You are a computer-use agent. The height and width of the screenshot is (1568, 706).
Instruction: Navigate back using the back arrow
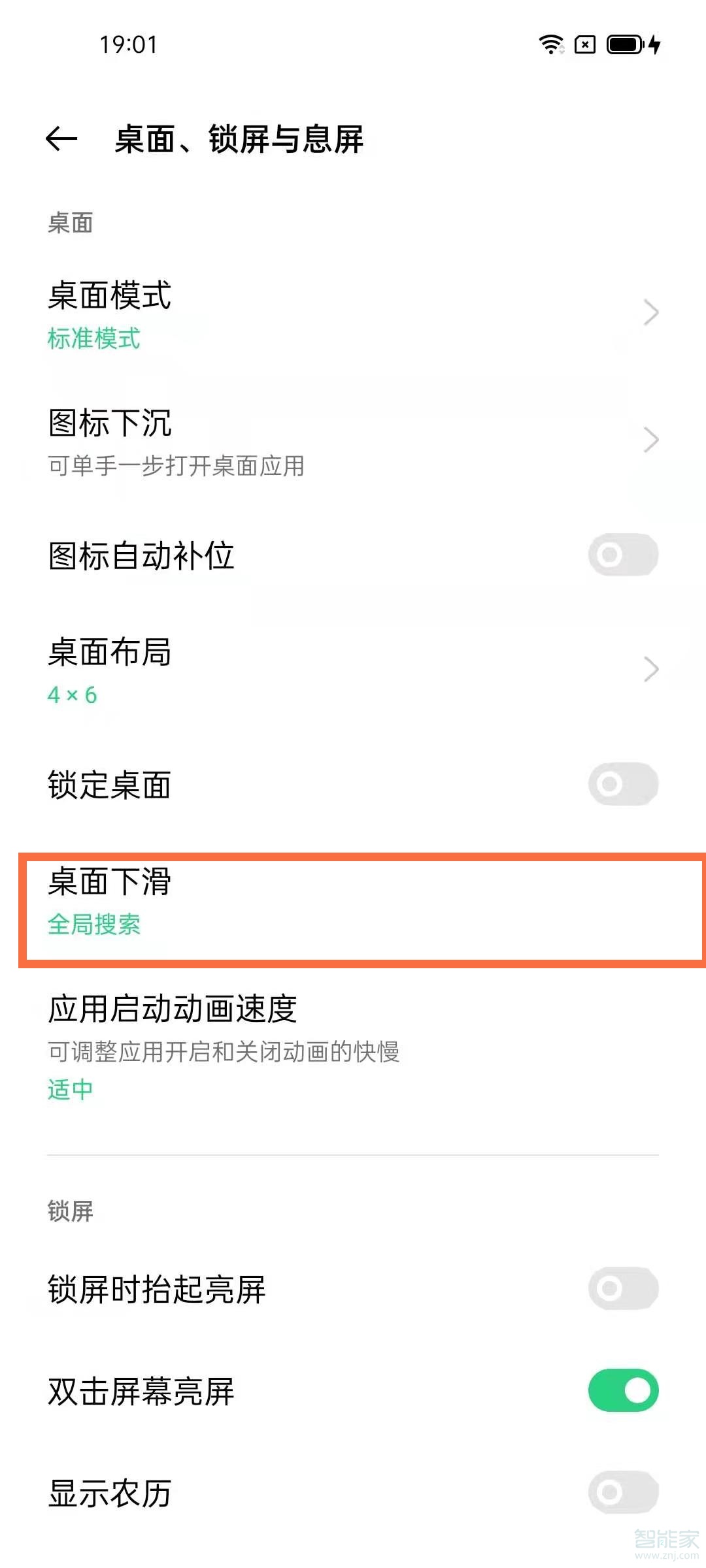(59, 138)
